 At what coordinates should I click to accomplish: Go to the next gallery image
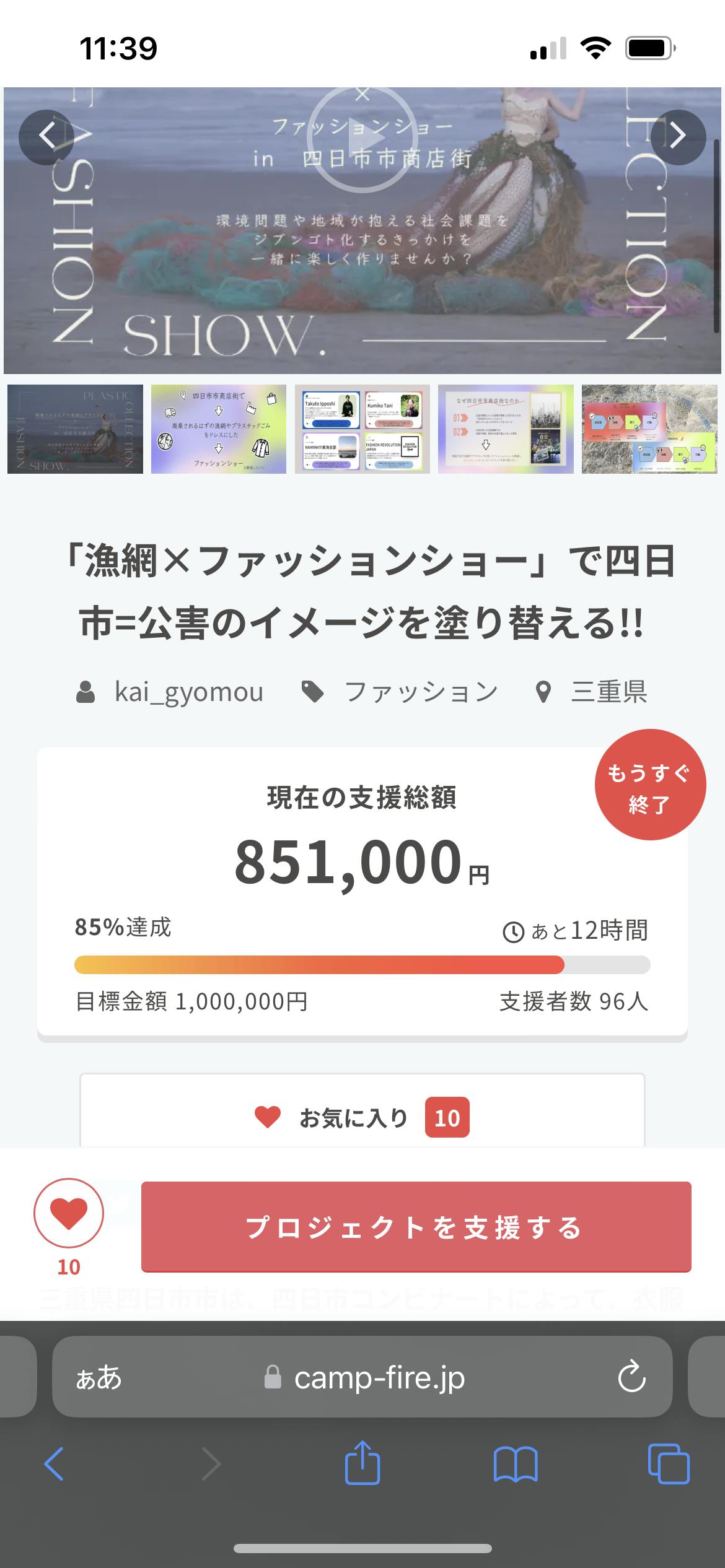click(678, 137)
